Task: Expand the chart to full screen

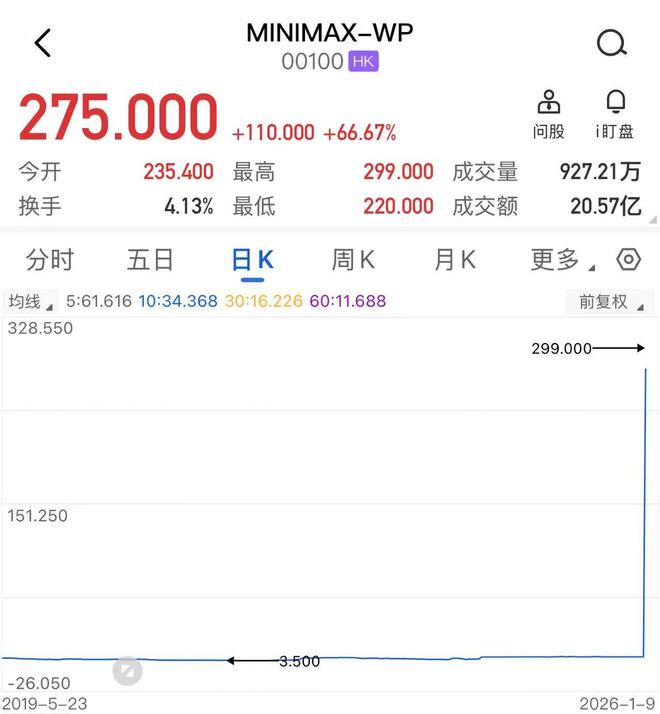Action: pyautogui.click(x=127, y=671)
